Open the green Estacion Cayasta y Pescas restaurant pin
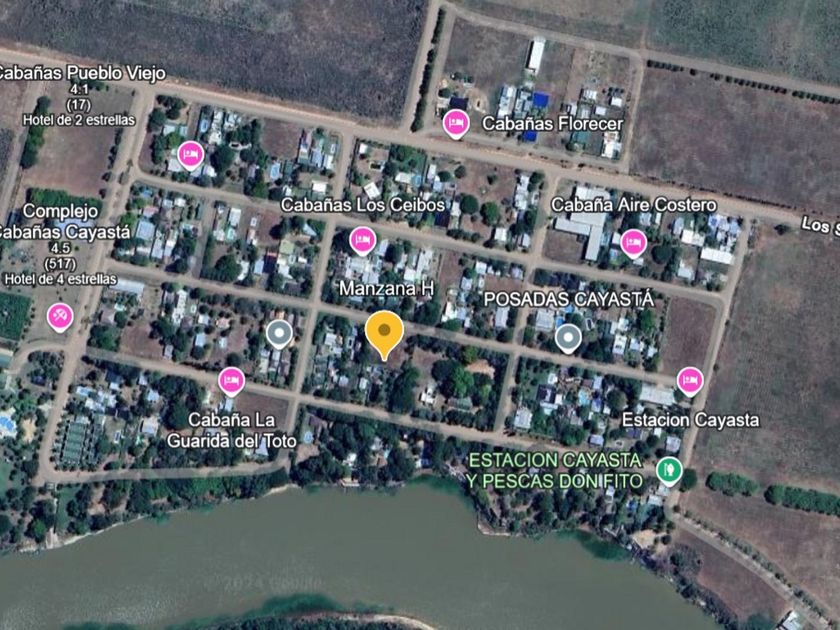This screenshot has width=840, height=630. tap(668, 468)
